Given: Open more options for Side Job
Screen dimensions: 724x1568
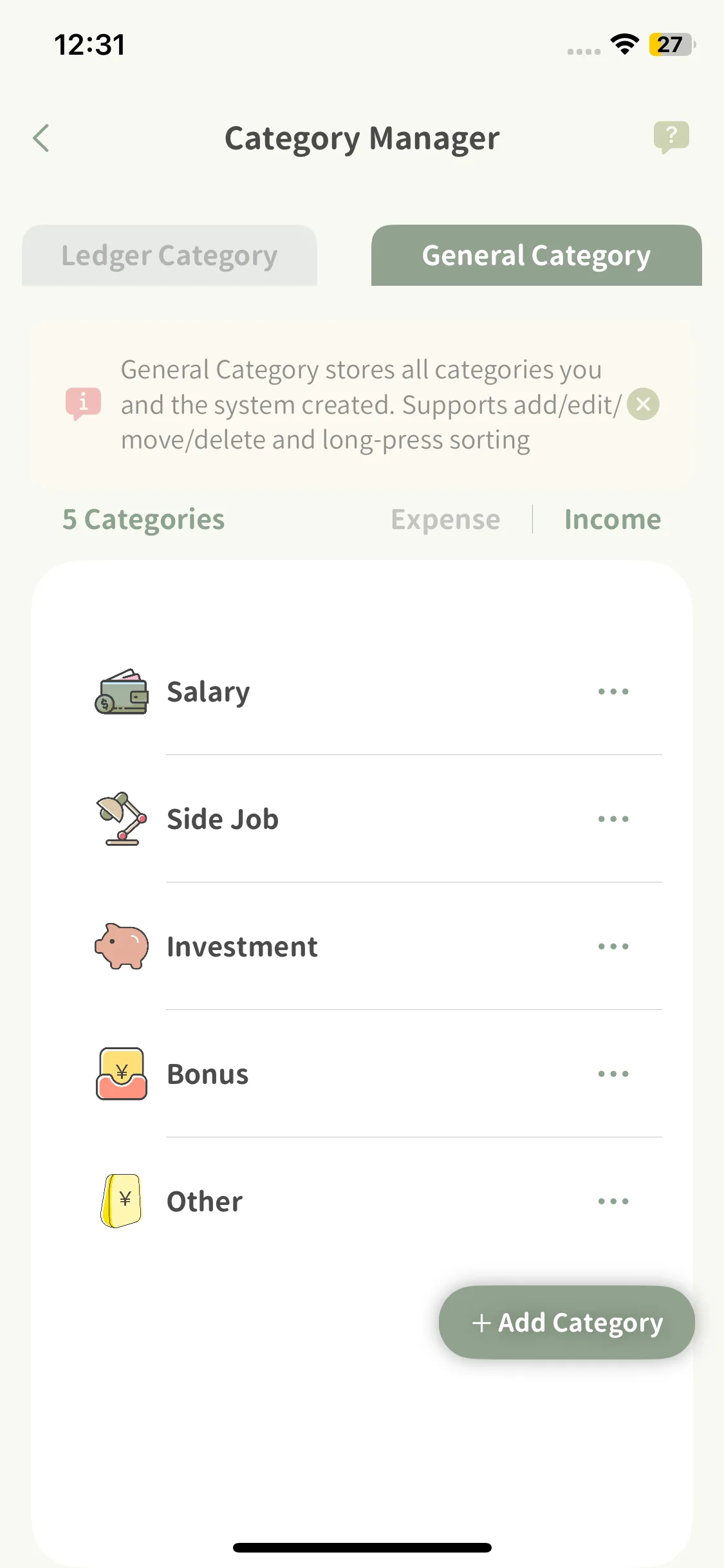Looking at the screenshot, I should tap(613, 819).
